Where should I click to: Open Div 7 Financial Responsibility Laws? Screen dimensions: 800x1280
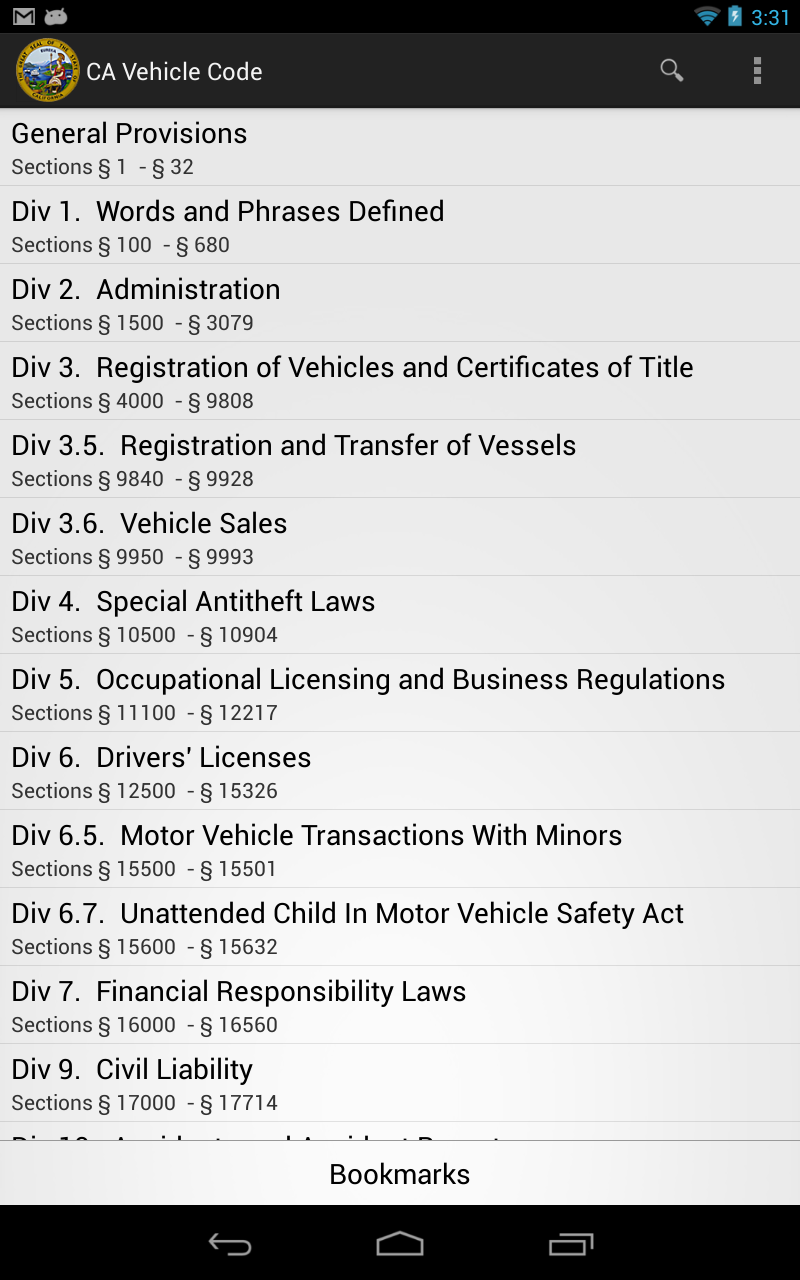coord(400,1004)
